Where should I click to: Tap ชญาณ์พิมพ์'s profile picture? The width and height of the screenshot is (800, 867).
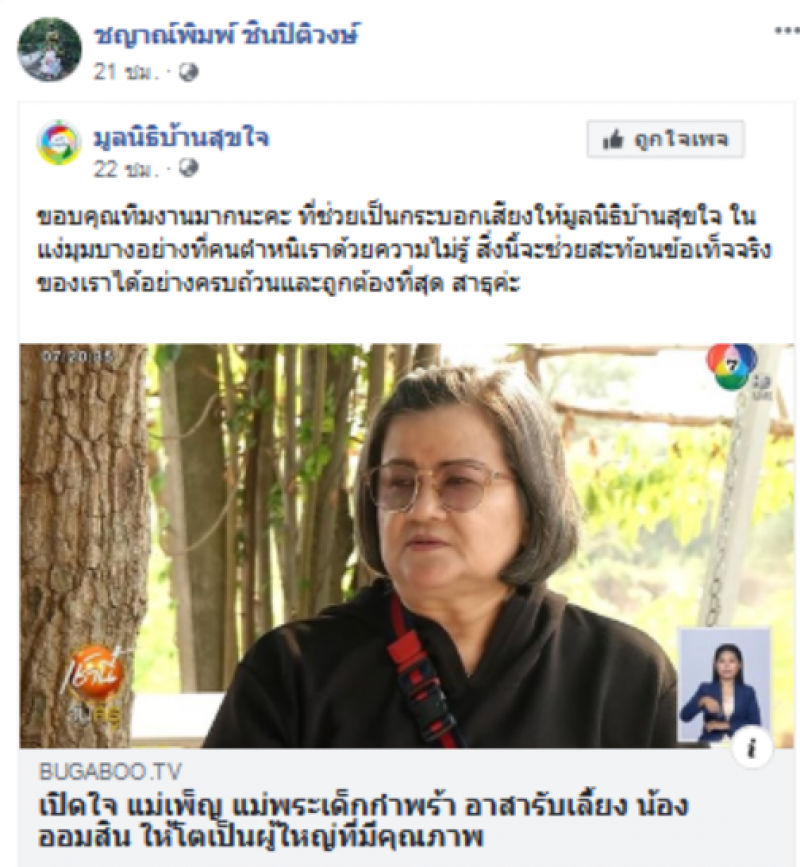pos(49,49)
